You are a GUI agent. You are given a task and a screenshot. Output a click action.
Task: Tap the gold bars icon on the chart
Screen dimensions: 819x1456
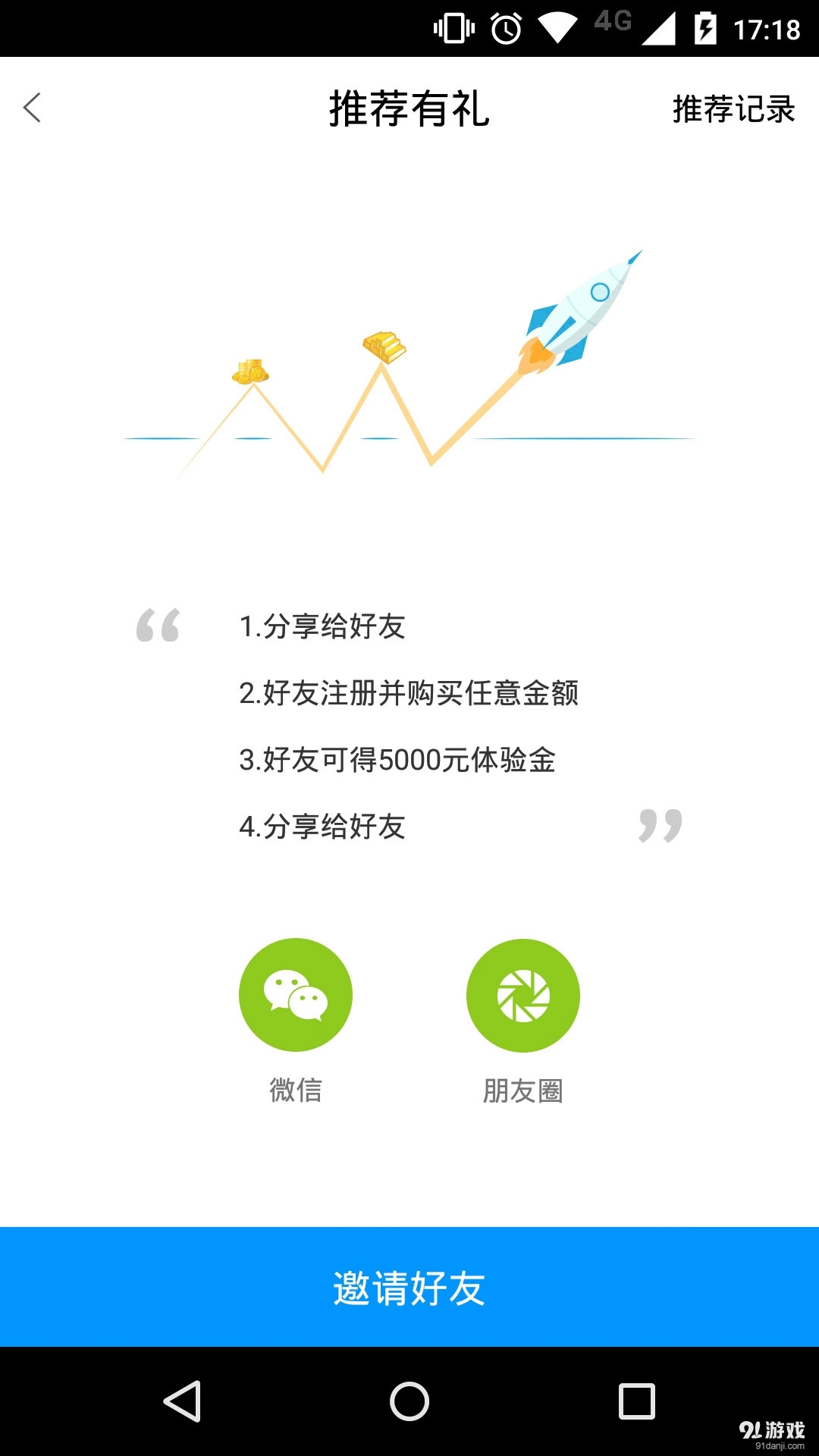pyautogui.click(x=383, y=346)
